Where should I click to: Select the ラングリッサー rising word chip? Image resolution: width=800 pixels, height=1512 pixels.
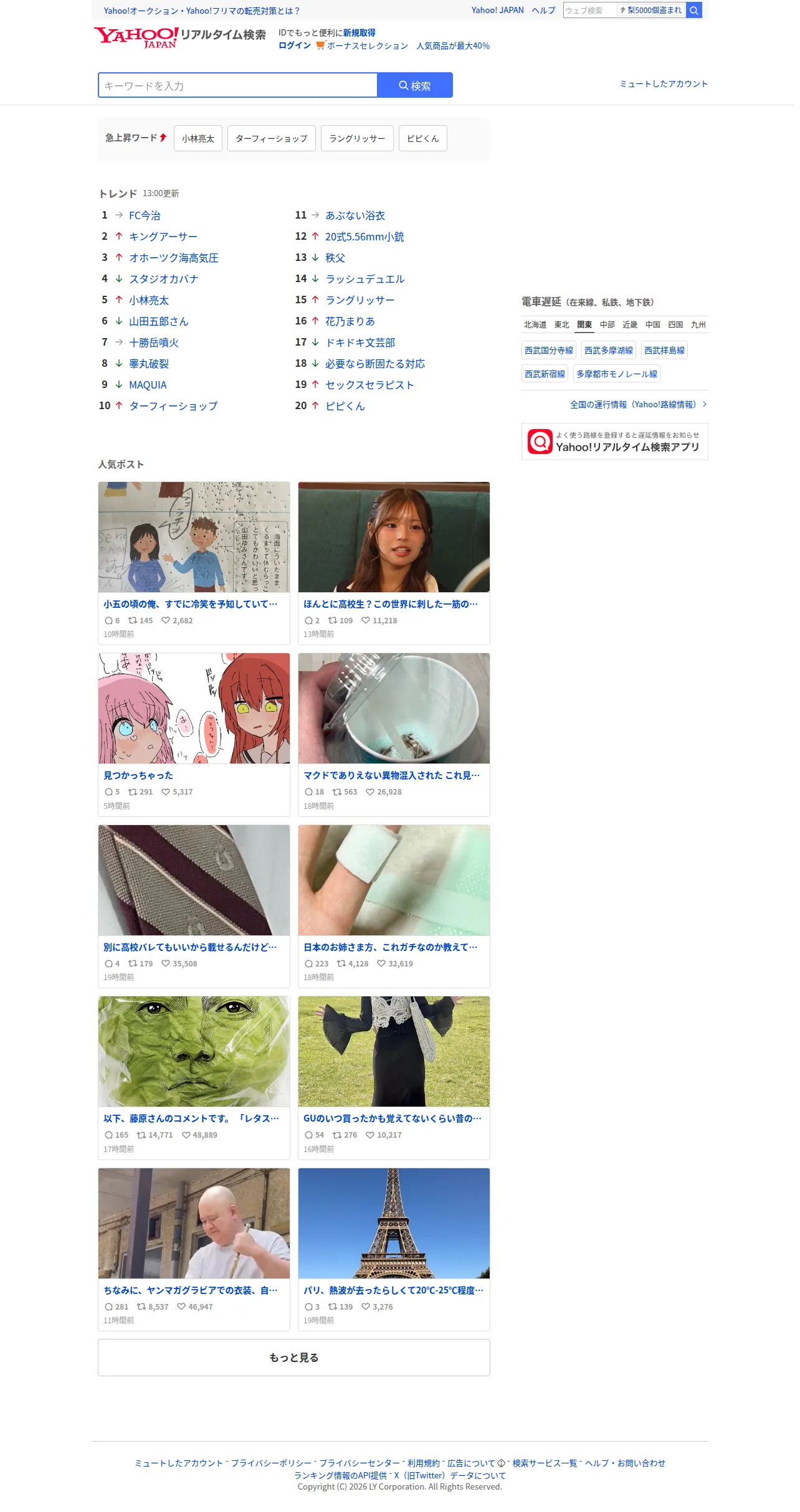357,138
